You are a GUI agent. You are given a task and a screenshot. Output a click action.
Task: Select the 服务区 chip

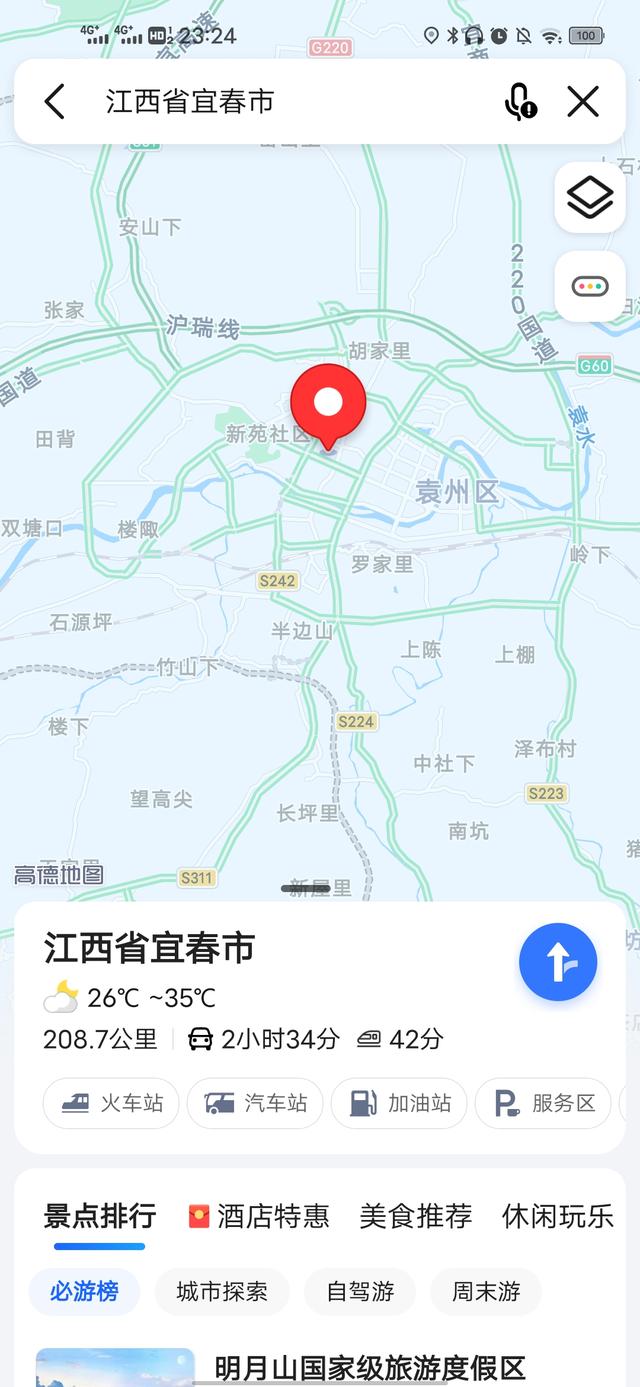click(543, 1103)
